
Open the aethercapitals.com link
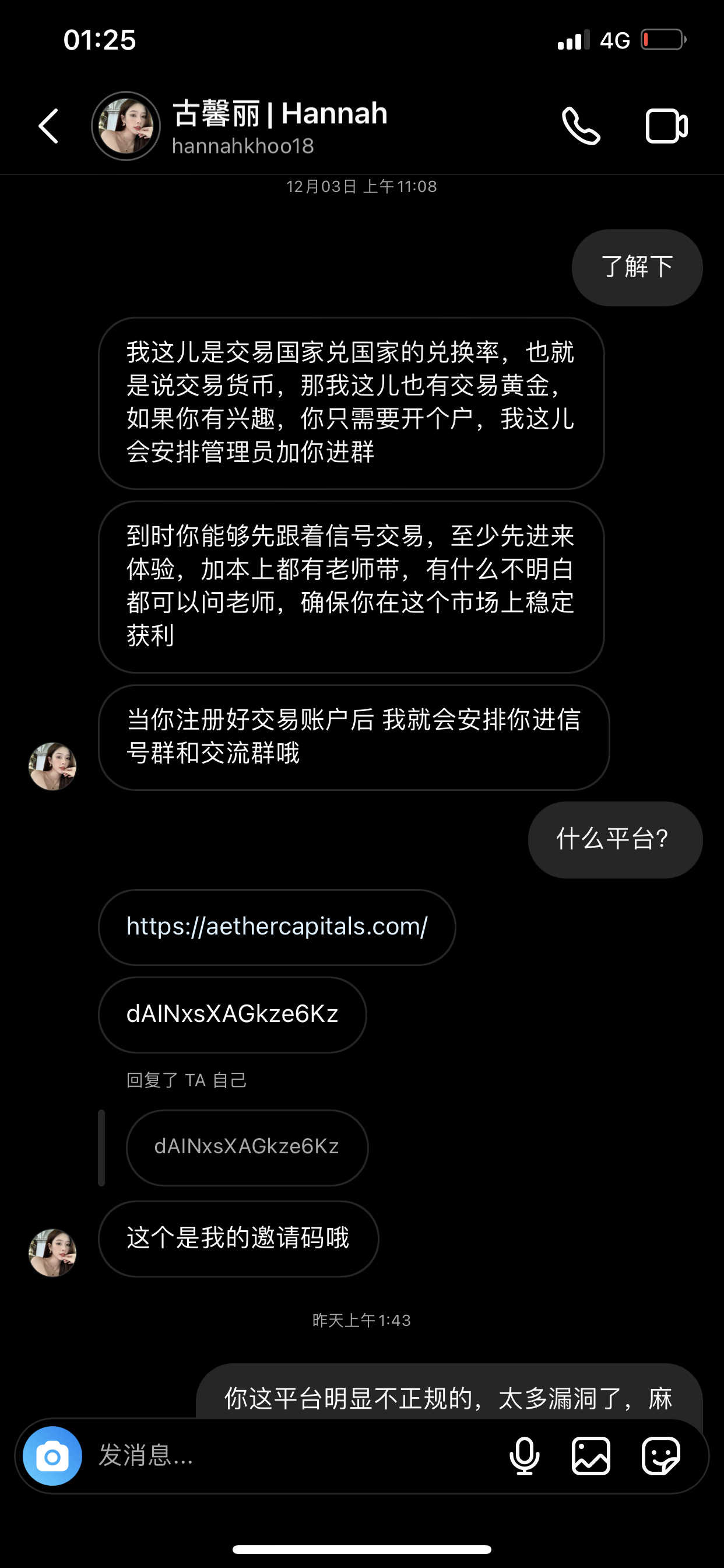(x=277, y=926)
